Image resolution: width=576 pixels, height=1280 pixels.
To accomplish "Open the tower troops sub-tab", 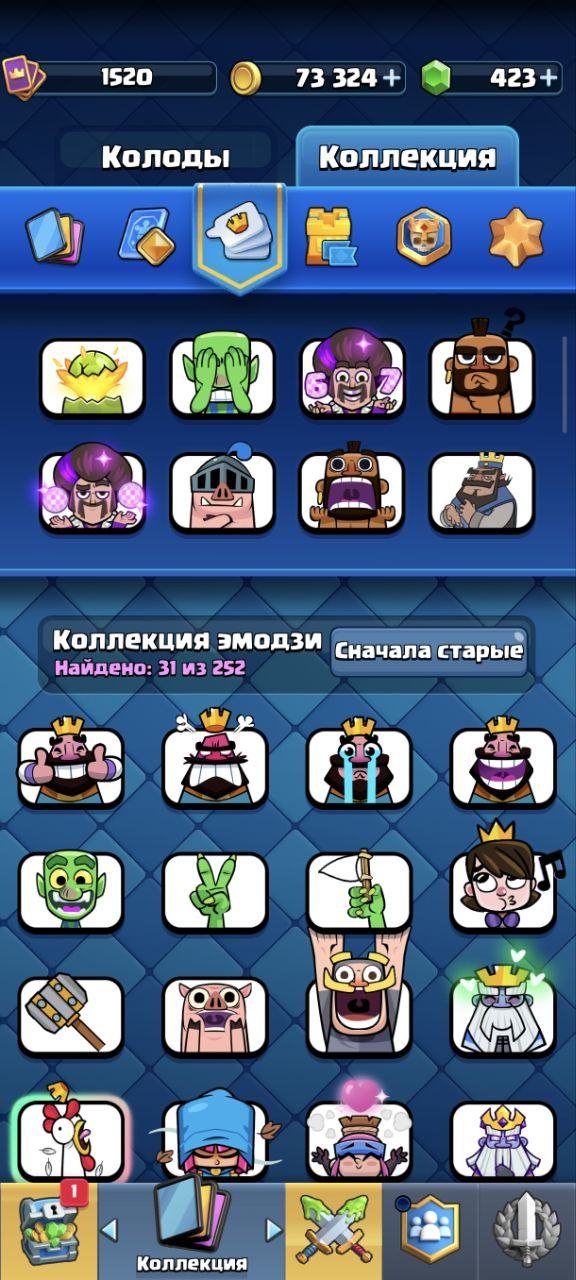I will point(331,237).
